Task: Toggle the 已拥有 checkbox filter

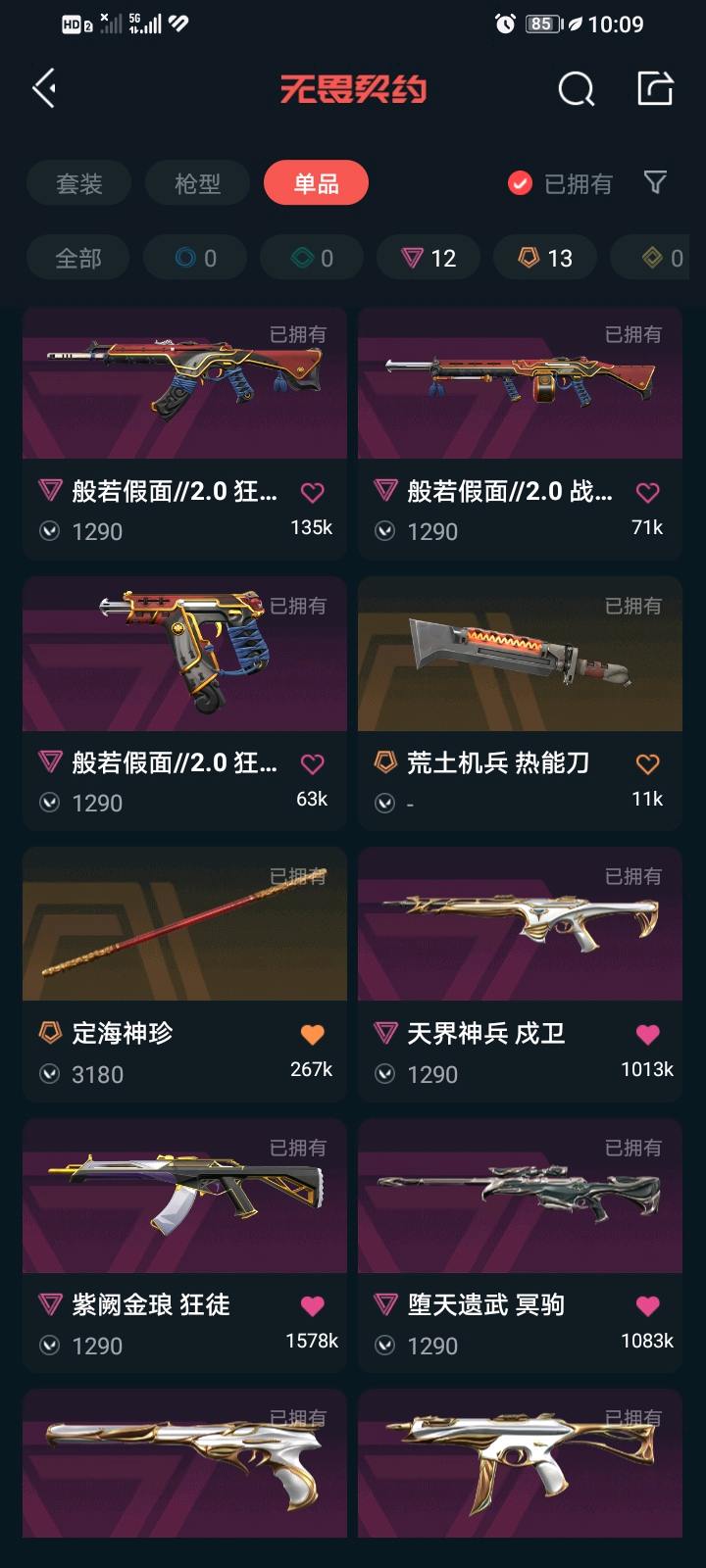Action: [520, 183]
